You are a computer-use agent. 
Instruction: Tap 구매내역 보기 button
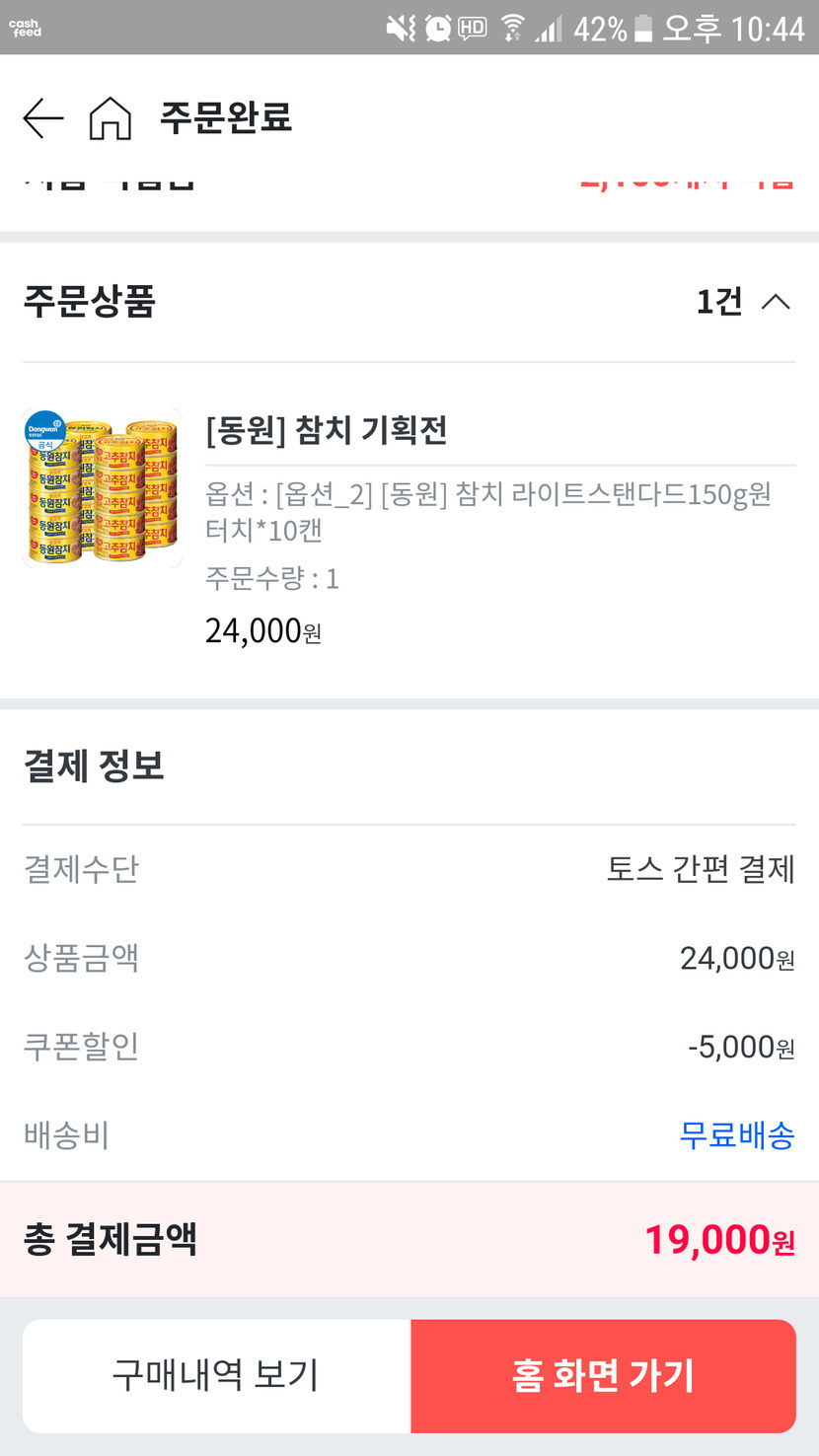point(216,1375)
